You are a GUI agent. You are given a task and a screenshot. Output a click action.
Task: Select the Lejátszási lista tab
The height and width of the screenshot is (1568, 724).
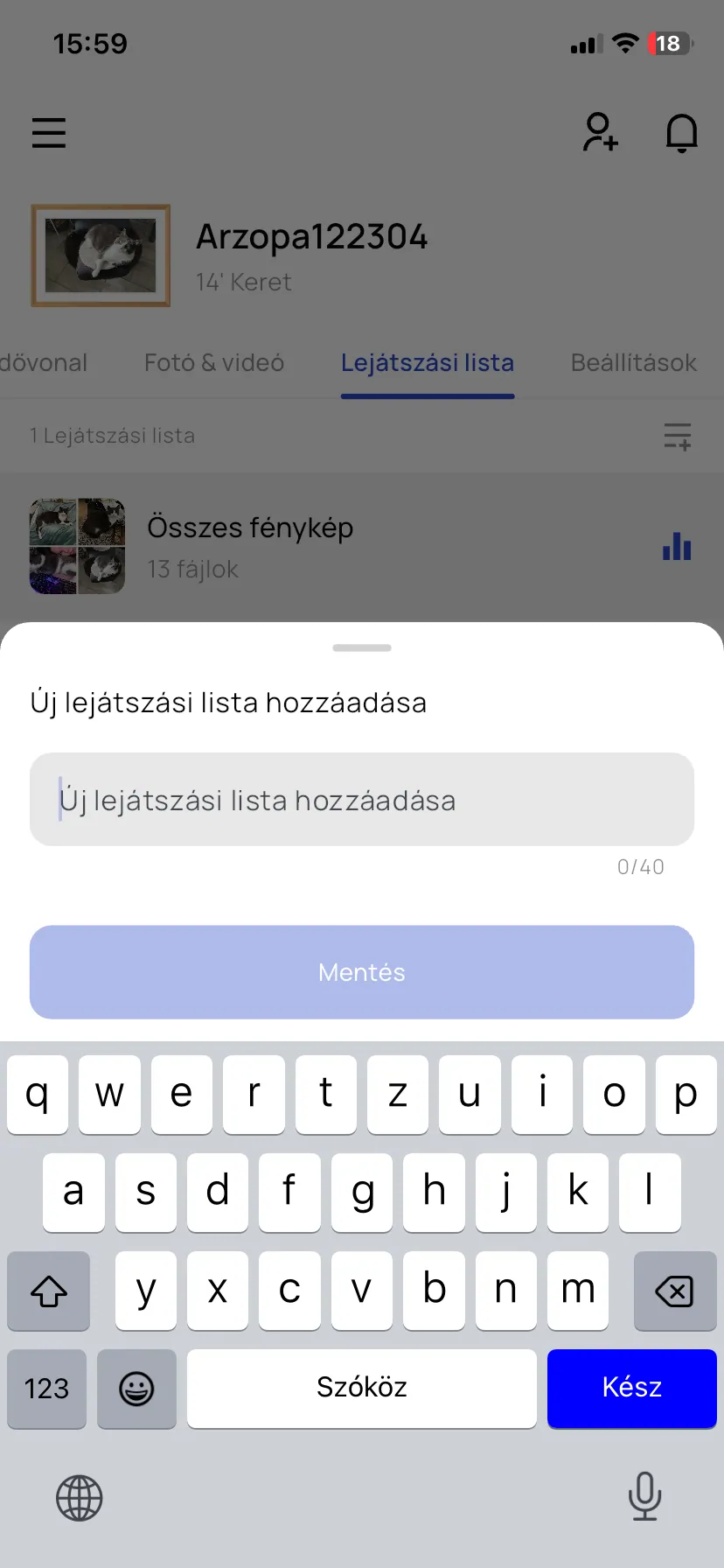click(428, 362)
